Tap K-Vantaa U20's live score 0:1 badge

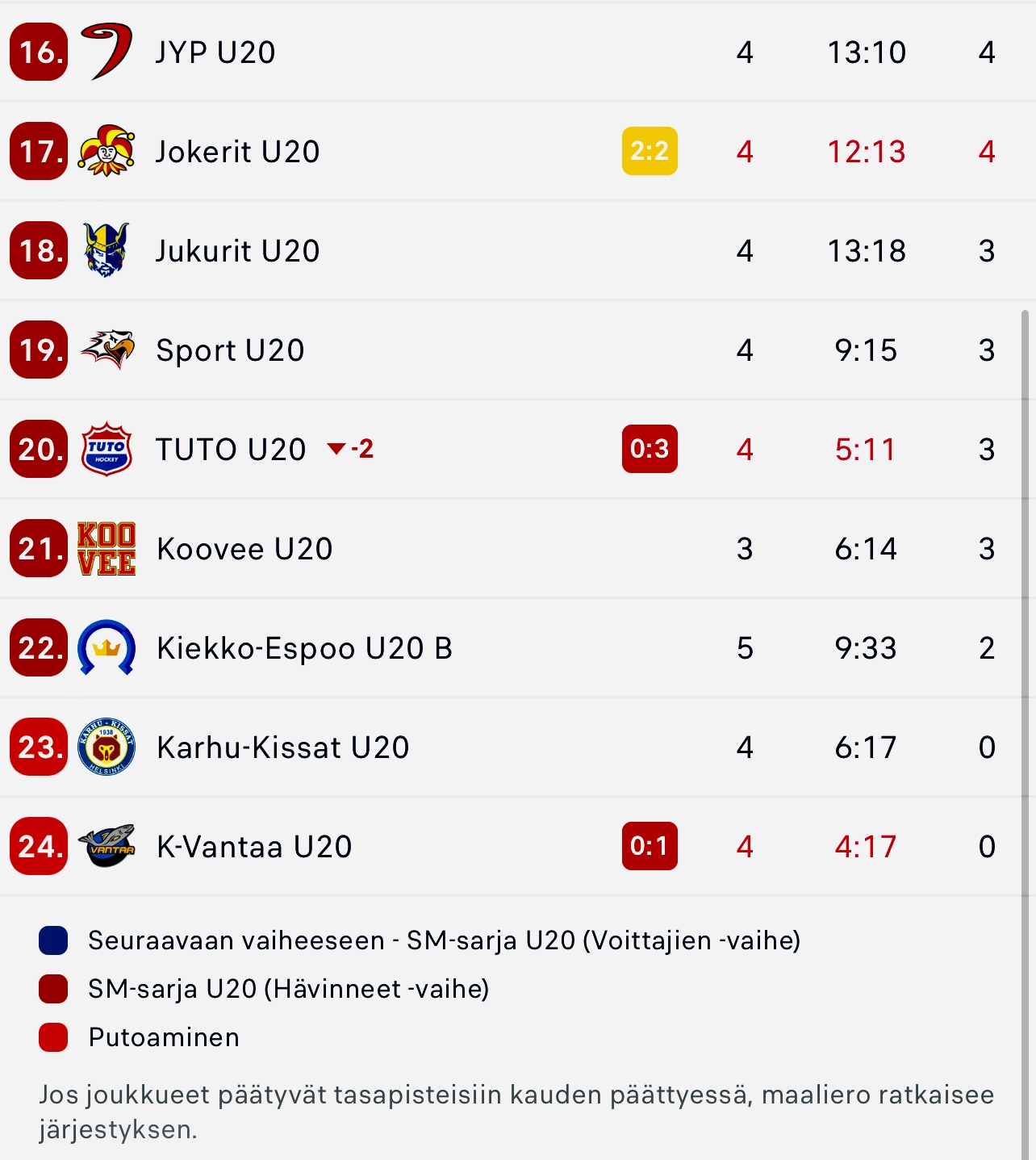pos(650,847)
